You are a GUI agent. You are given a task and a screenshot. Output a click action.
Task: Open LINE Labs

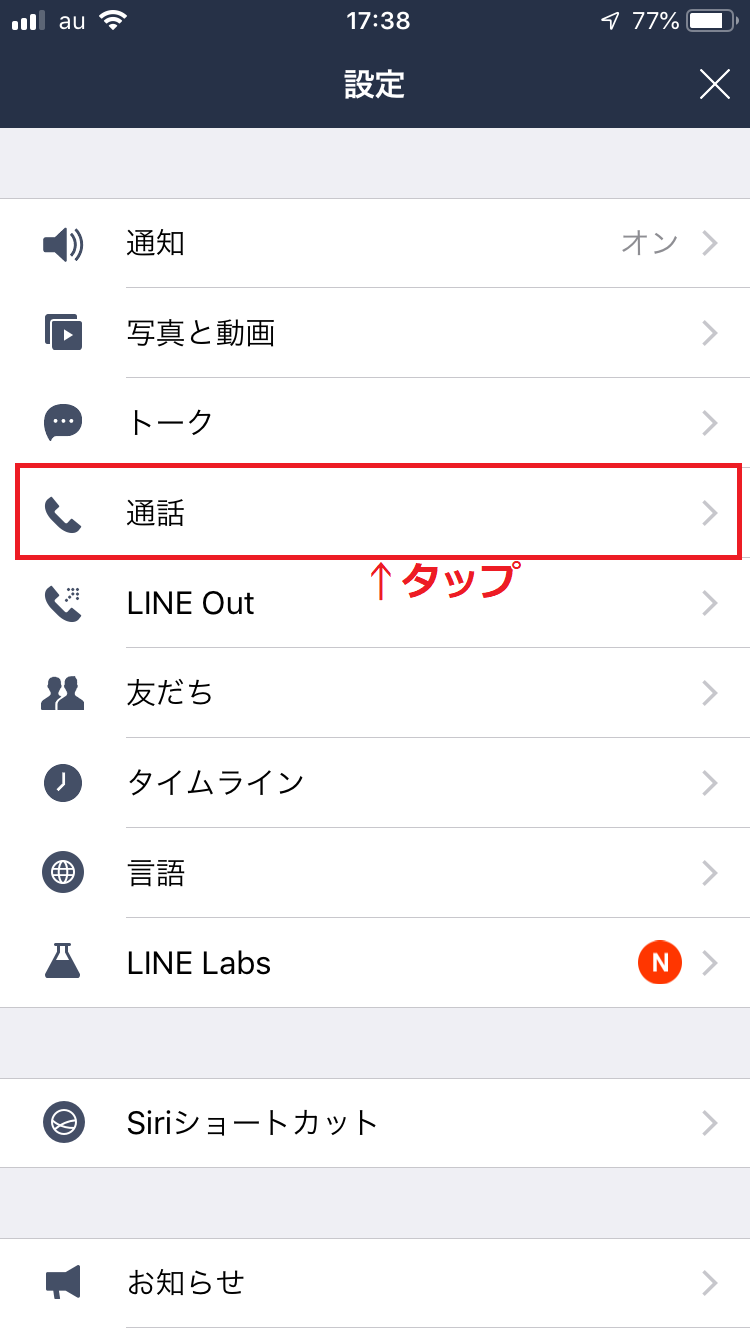click(375, 963)
